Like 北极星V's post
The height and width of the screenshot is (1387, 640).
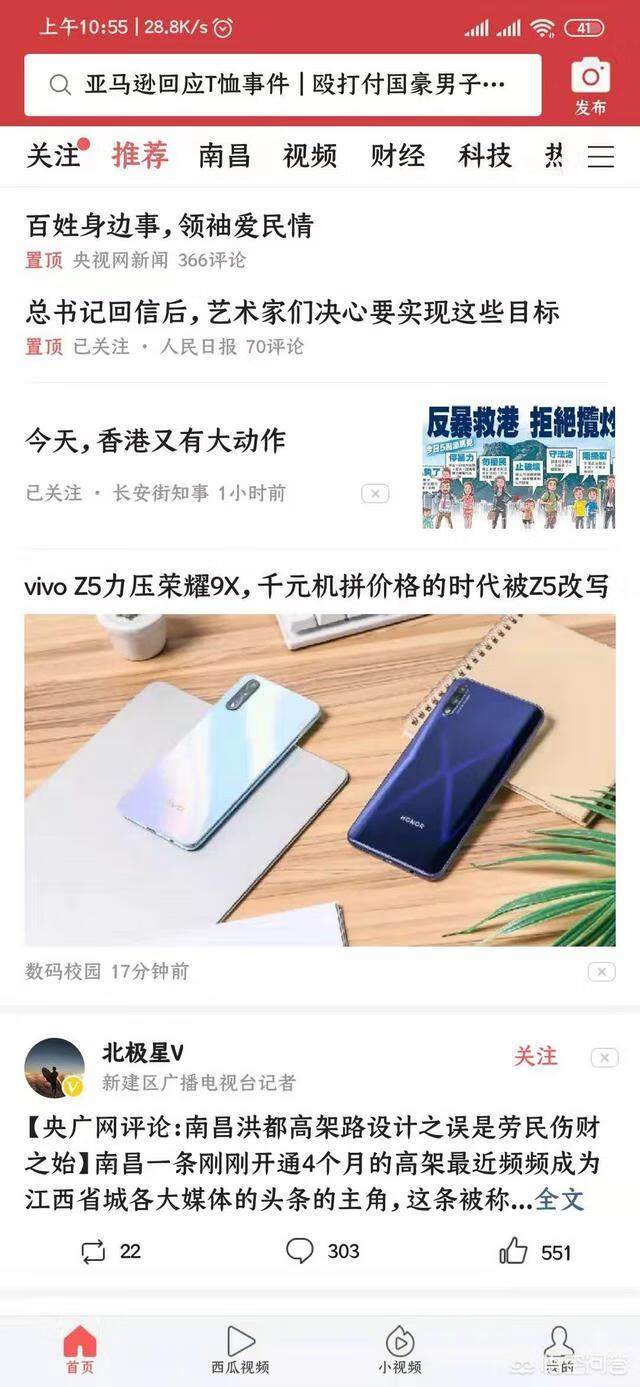535,1251
